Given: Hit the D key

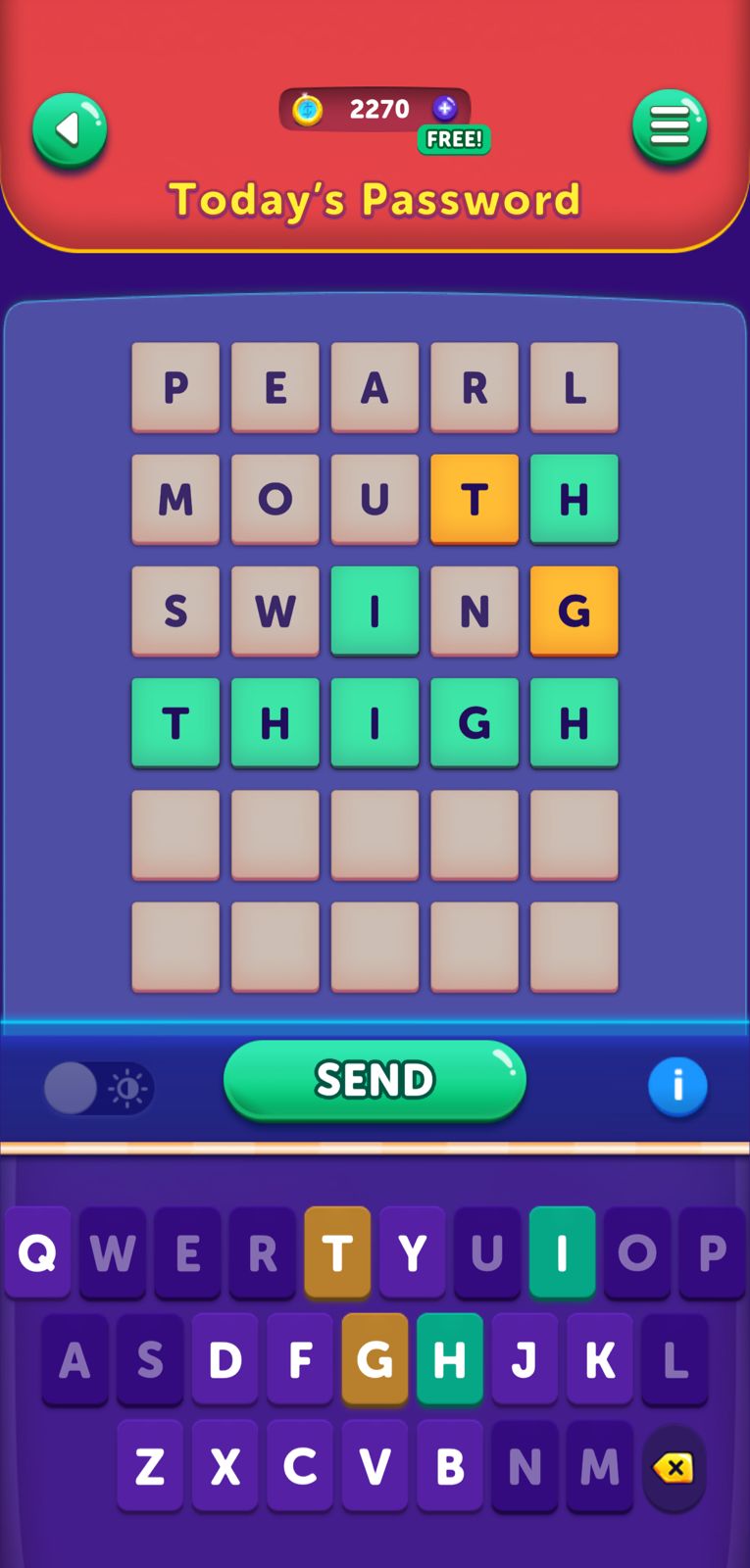Looking at the screenshot, I should click(225, 1359).
